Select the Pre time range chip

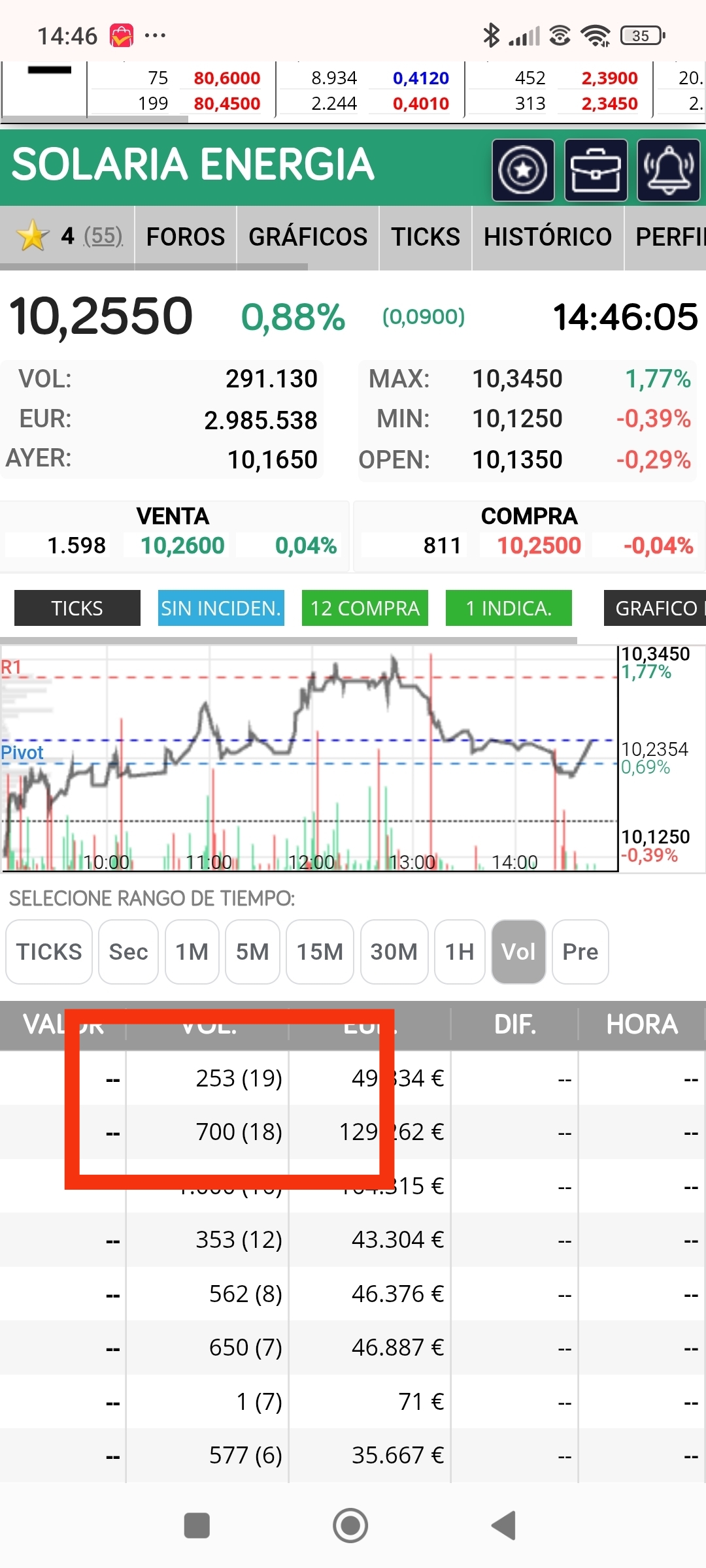point(580,952)
